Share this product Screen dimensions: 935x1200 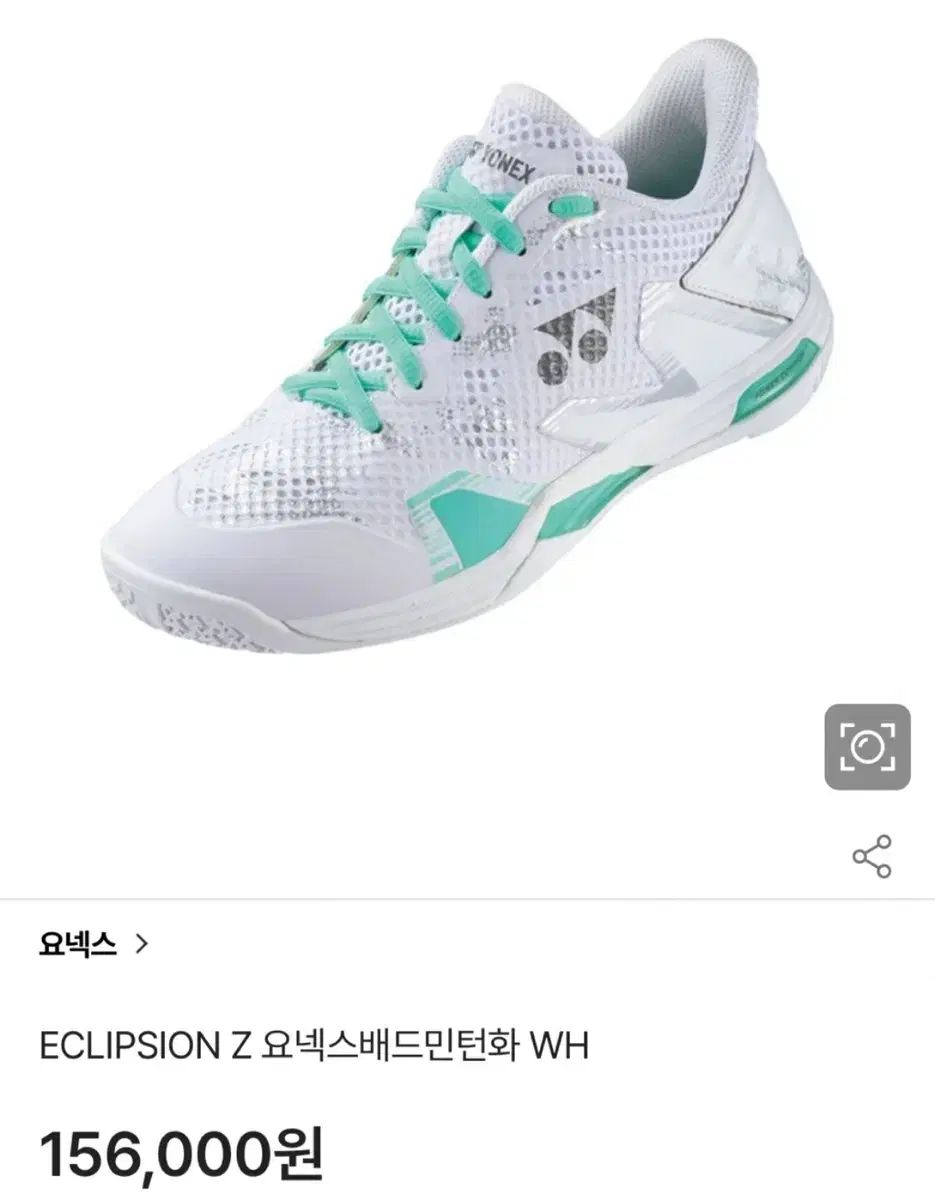[871, 856]
